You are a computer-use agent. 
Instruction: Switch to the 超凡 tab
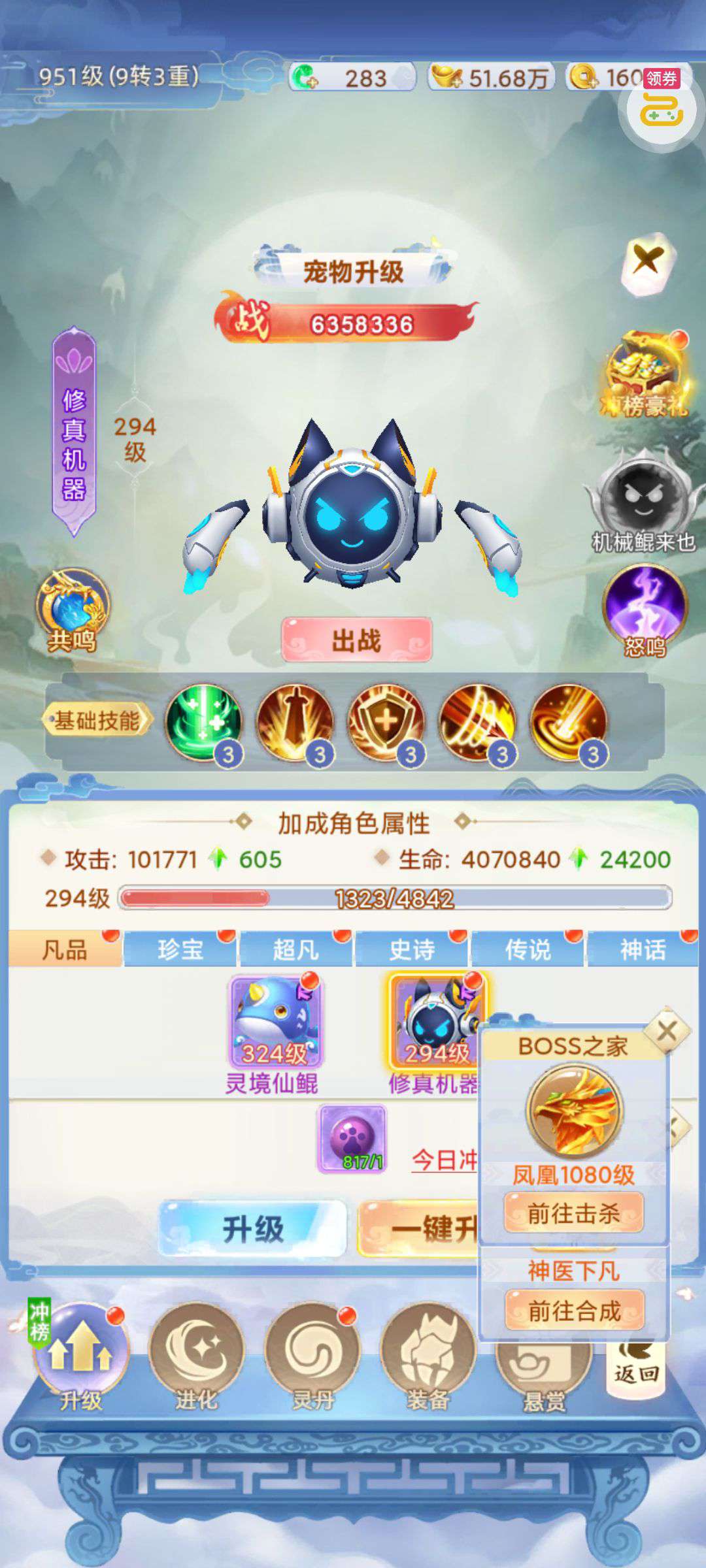(x=295, y=949)
